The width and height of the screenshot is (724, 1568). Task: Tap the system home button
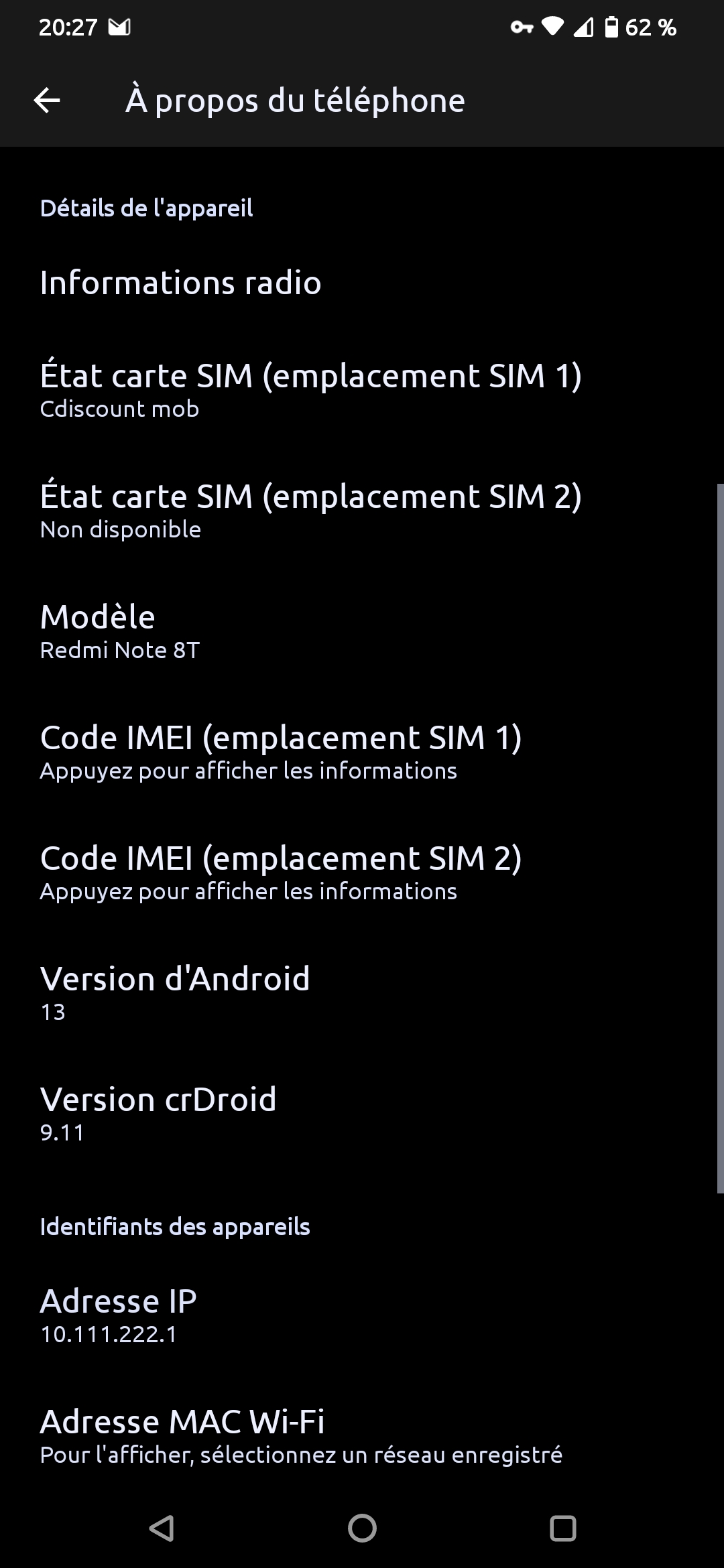click(x=362, y=1528)
